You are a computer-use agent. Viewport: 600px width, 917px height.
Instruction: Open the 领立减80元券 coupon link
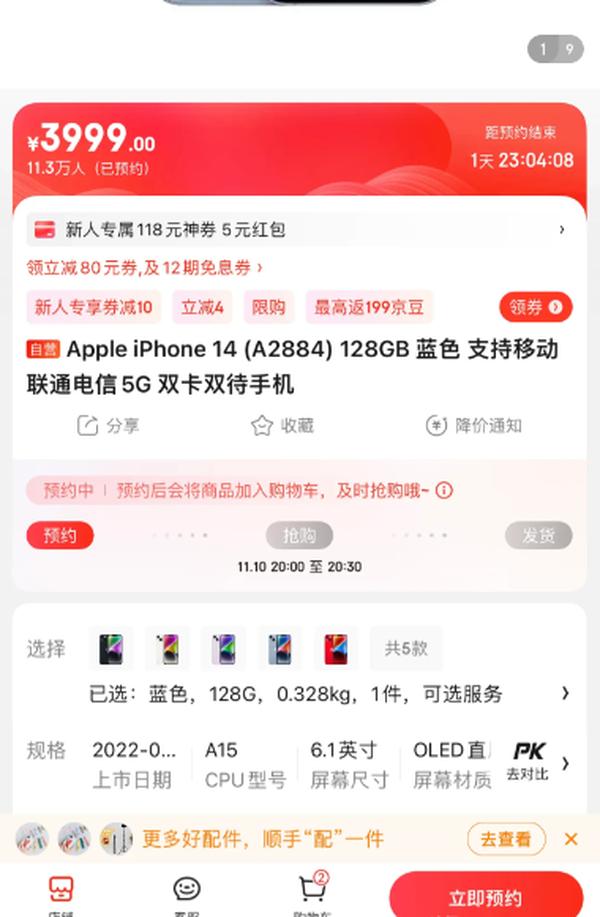point(145,267)
